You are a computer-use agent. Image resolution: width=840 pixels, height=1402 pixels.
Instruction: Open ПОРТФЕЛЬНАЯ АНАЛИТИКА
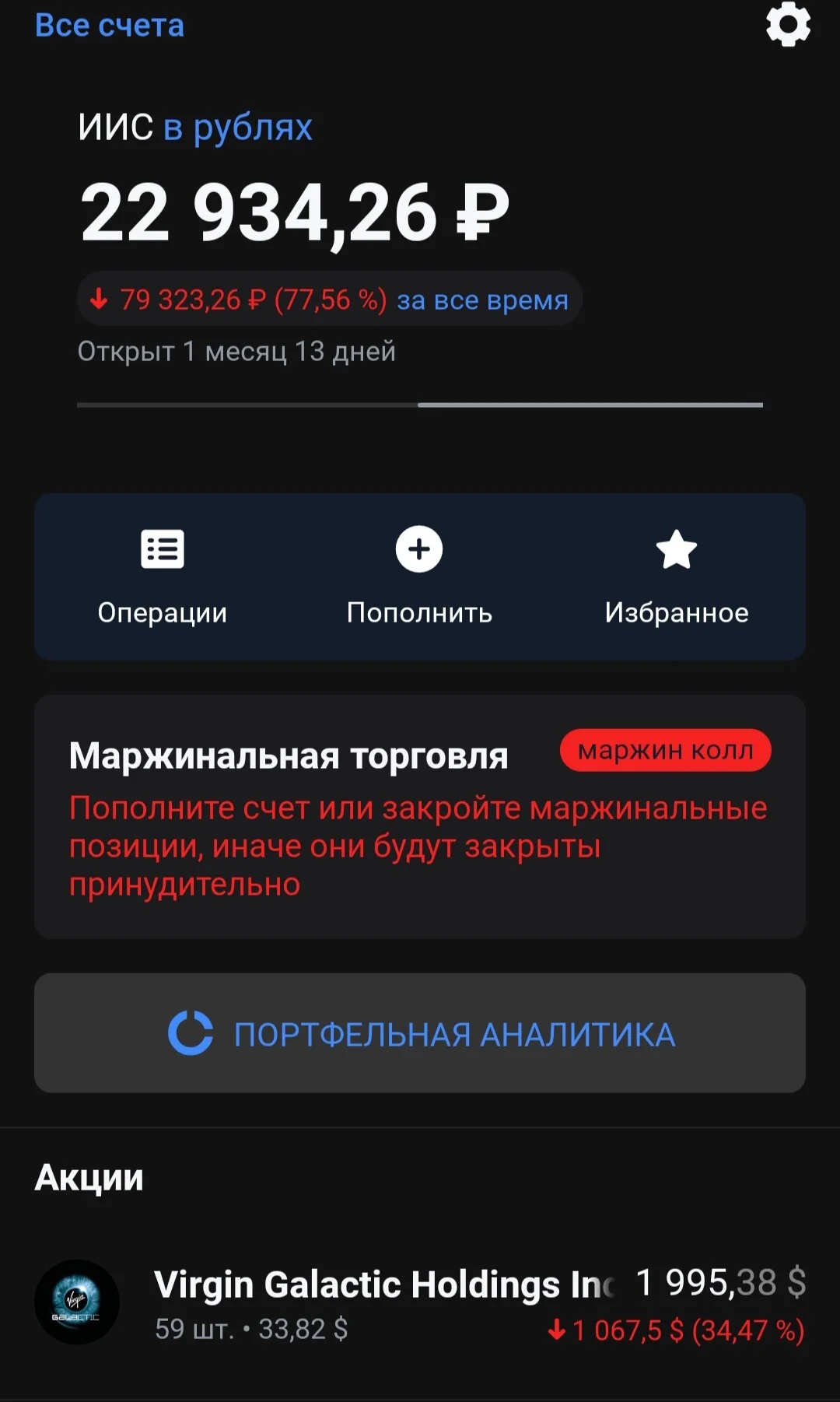click(x=420, y=1033)
